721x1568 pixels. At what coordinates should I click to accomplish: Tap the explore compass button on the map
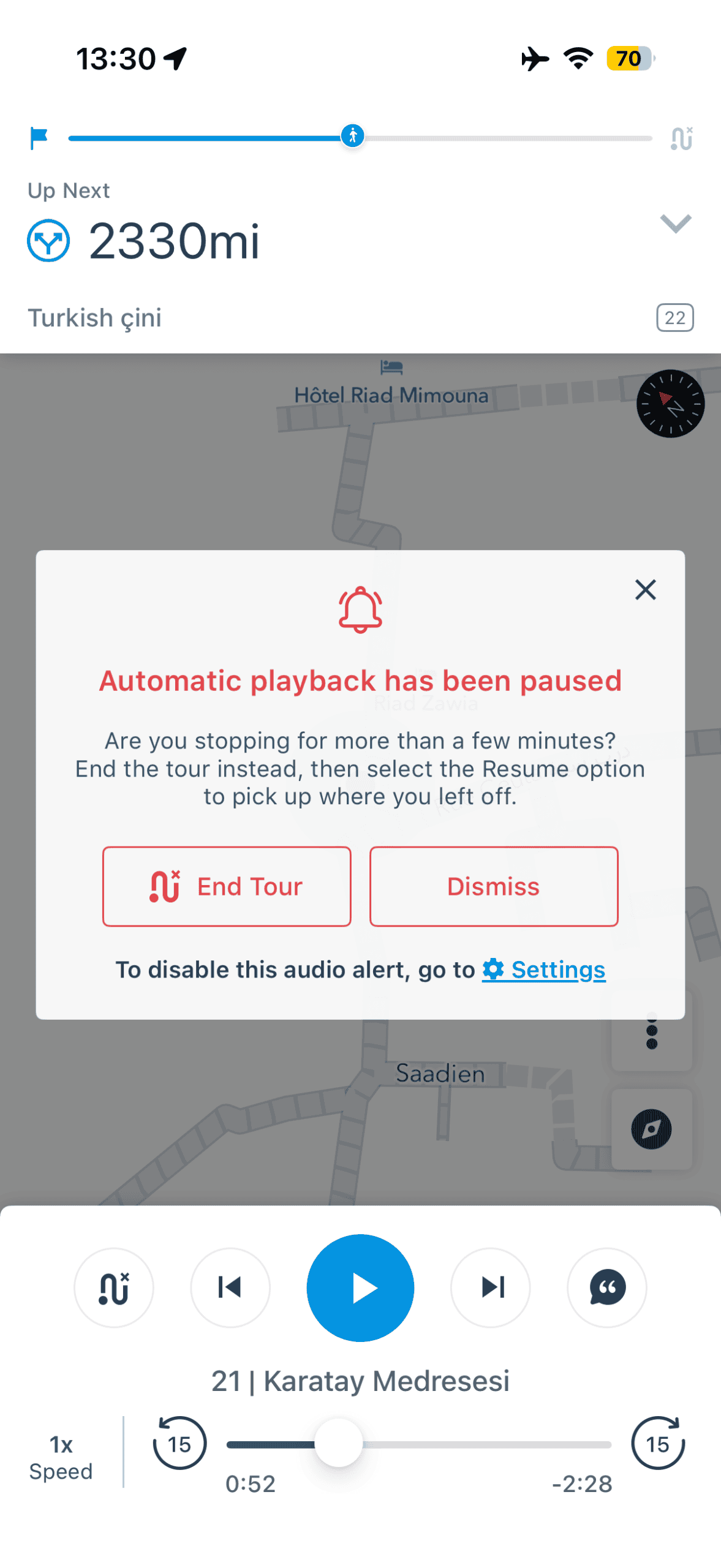651,1130
